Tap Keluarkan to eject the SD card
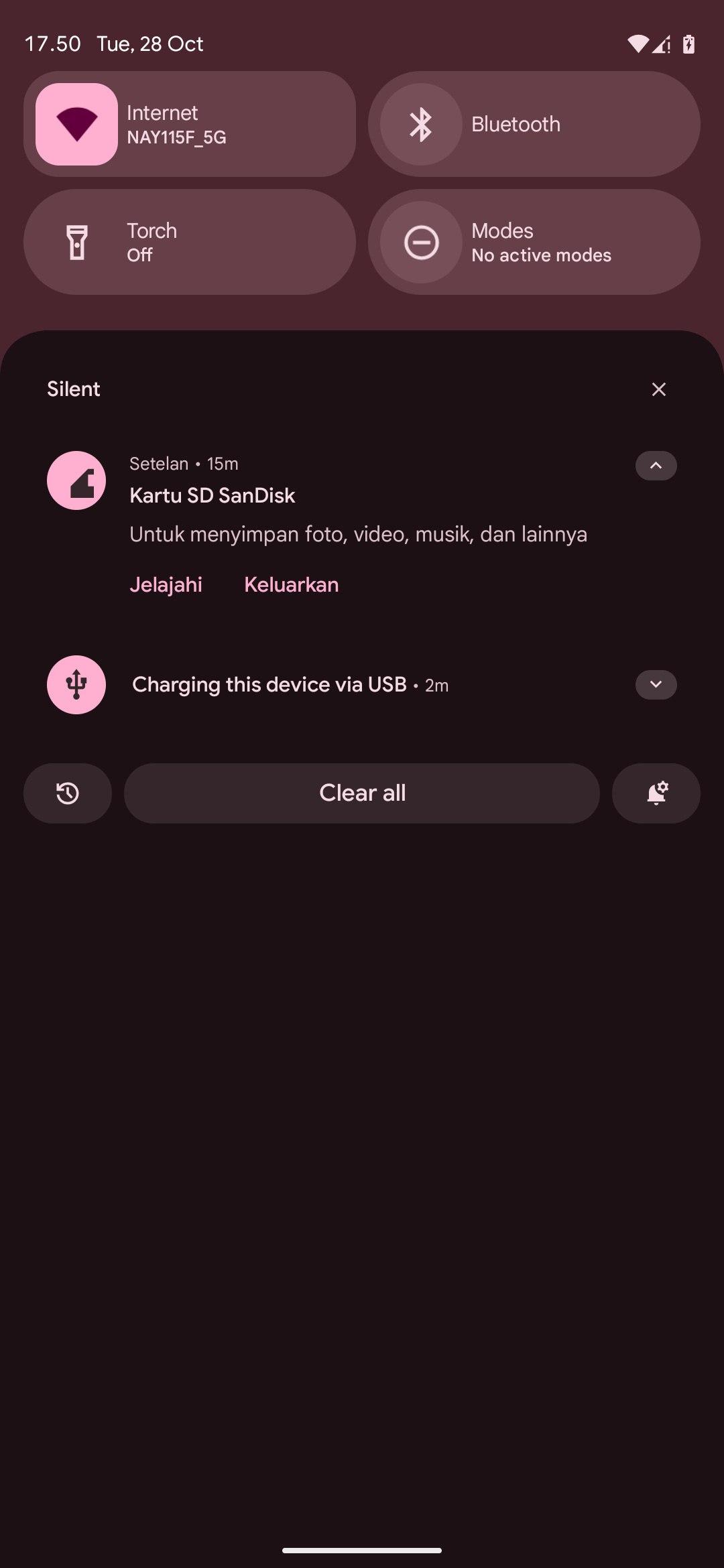This screenshot has height=1568, width=724. pos(291,584)
